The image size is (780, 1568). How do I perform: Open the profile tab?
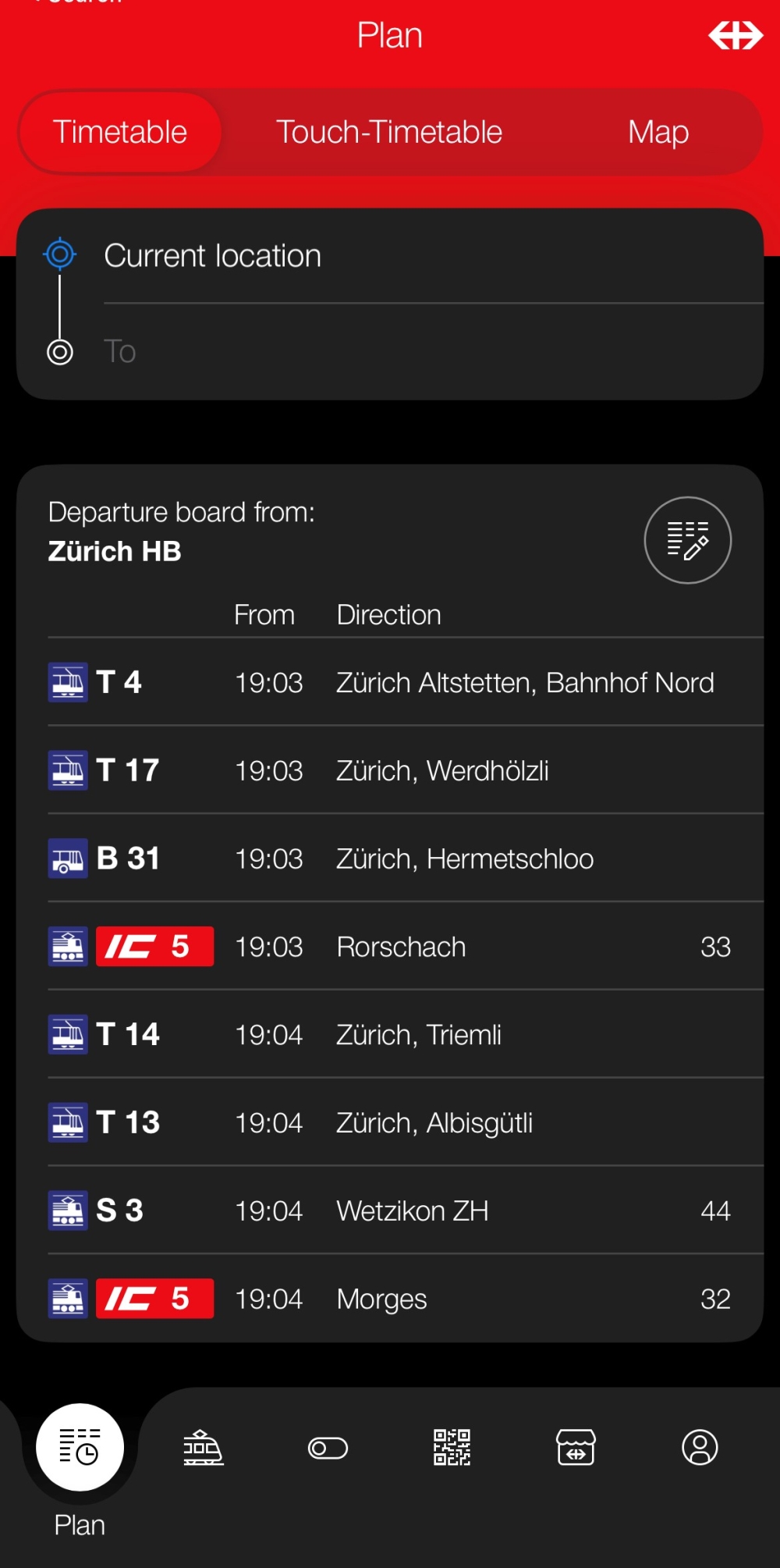[700, 1448]
